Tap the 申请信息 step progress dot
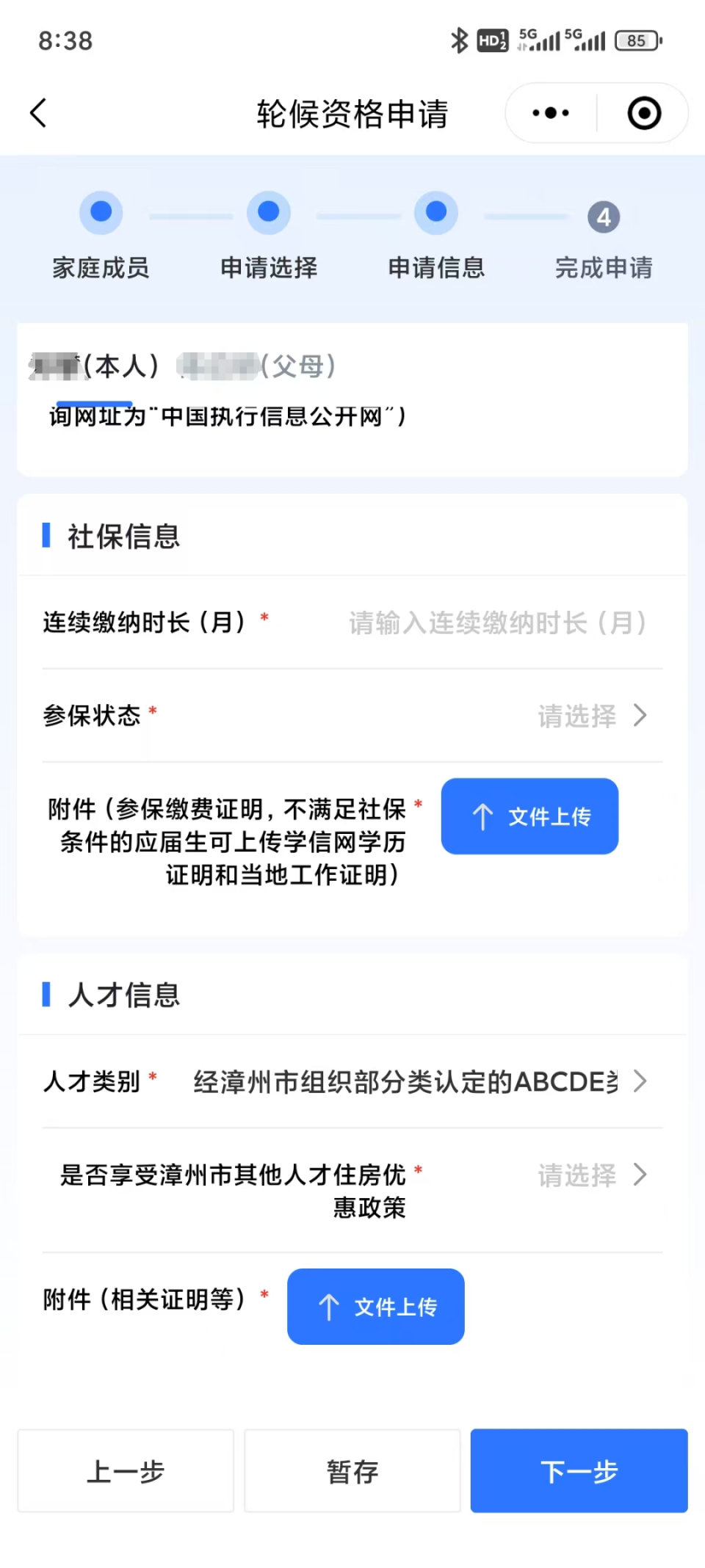 pos(436,213)
